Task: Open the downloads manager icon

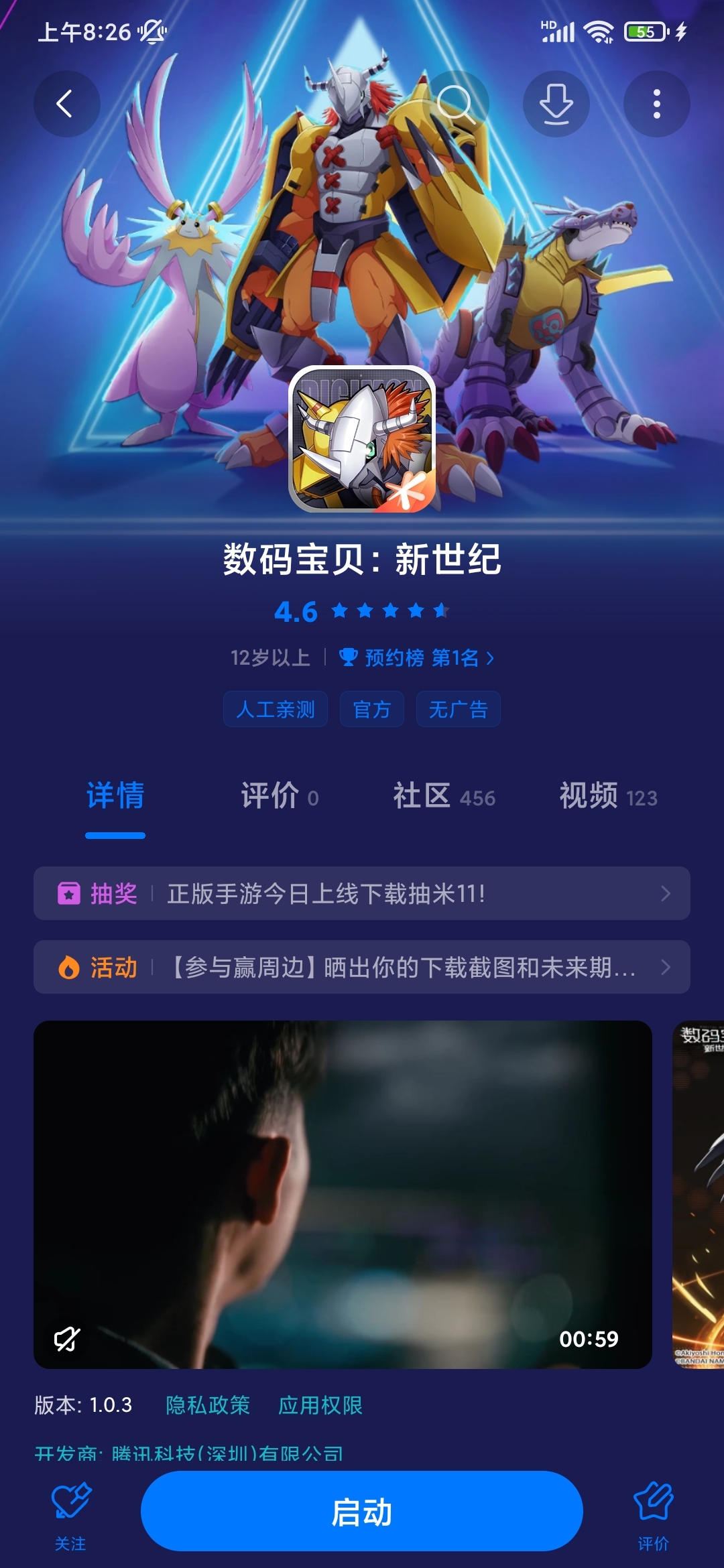Action: pyautogui.click(x=556, y=104)
